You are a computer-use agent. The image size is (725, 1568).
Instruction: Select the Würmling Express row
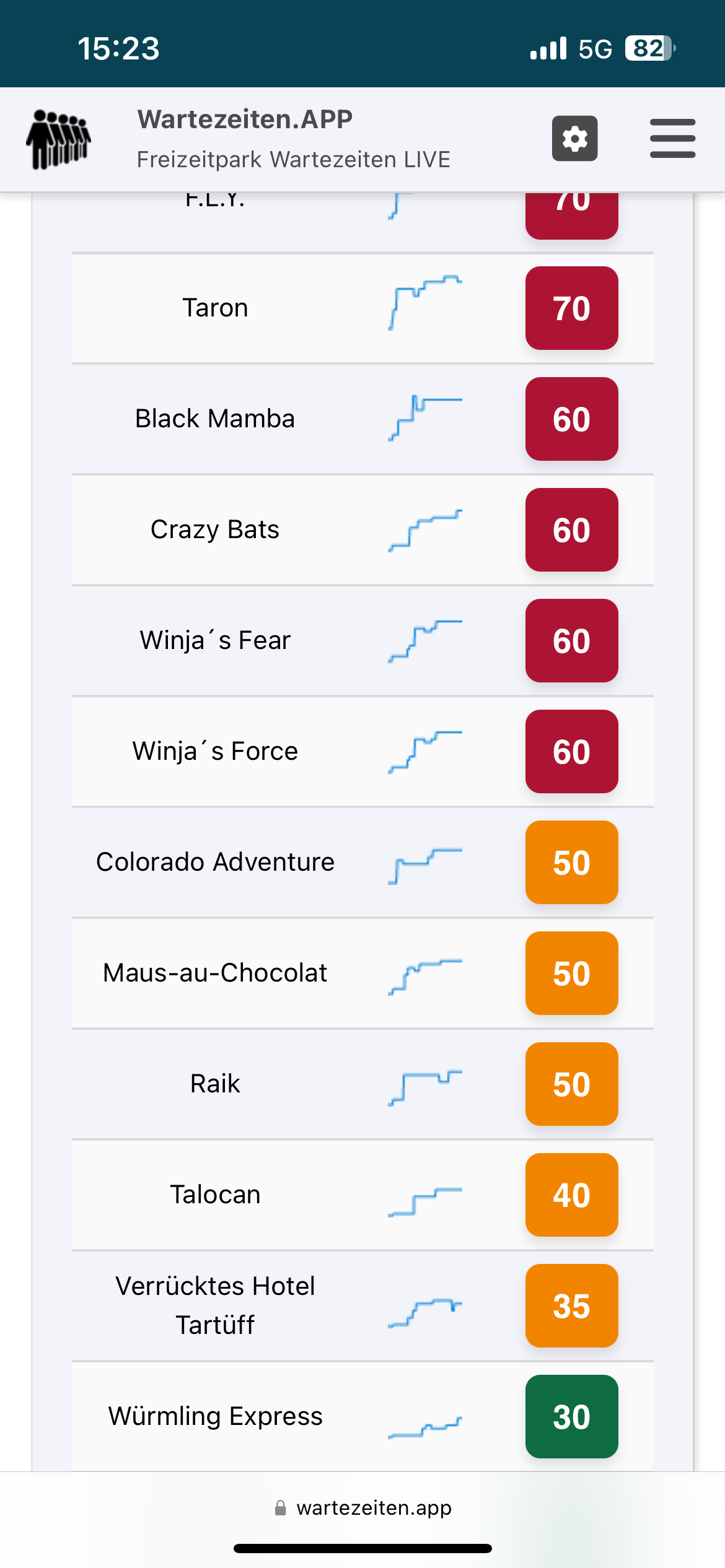tap(362, 1416)
